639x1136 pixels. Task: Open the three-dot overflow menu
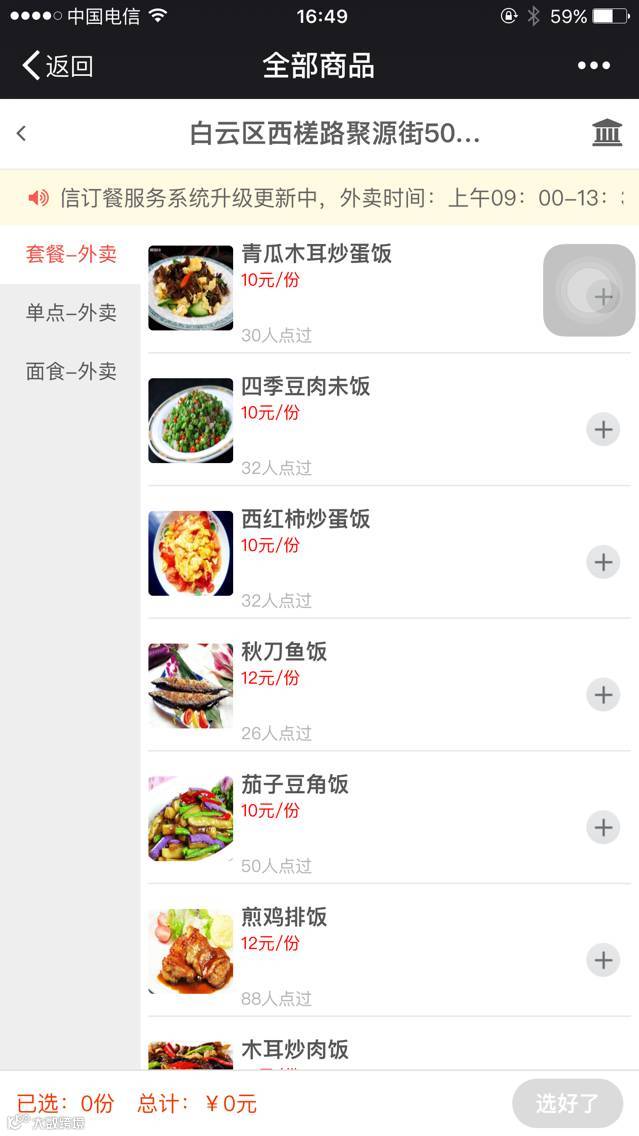point(593,66)
